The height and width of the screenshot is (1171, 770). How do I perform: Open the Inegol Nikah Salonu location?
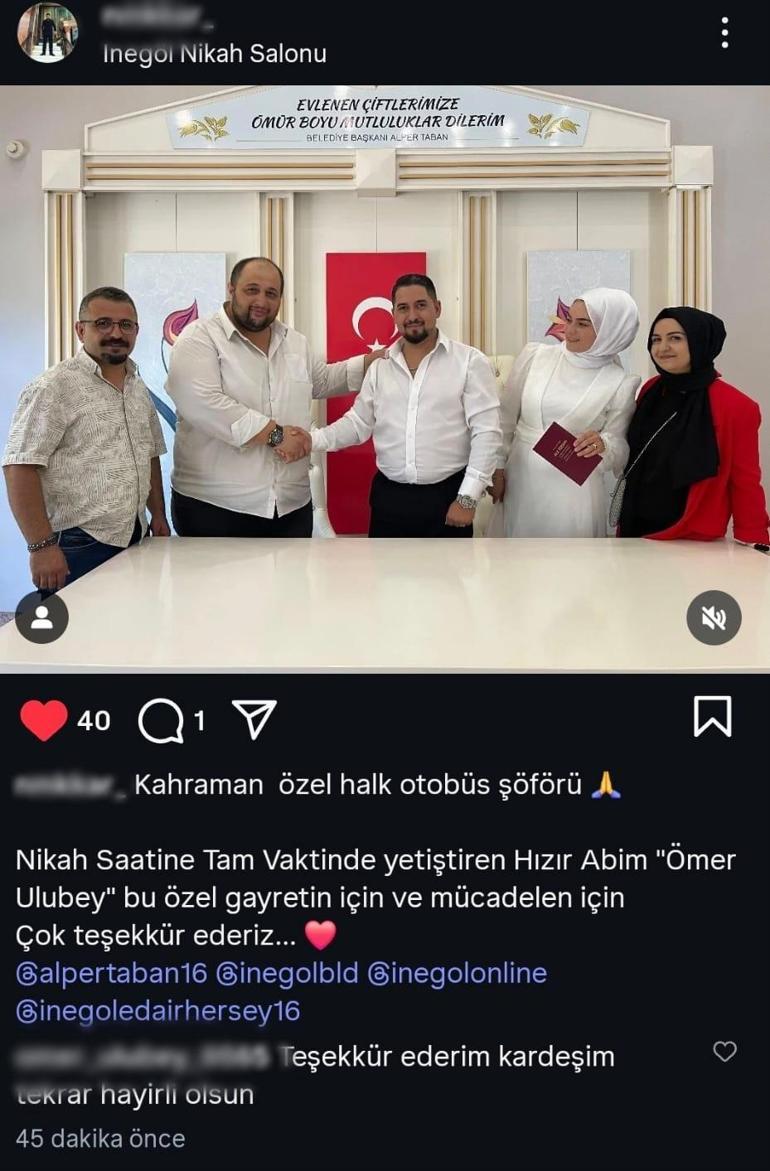click(214, 54)
